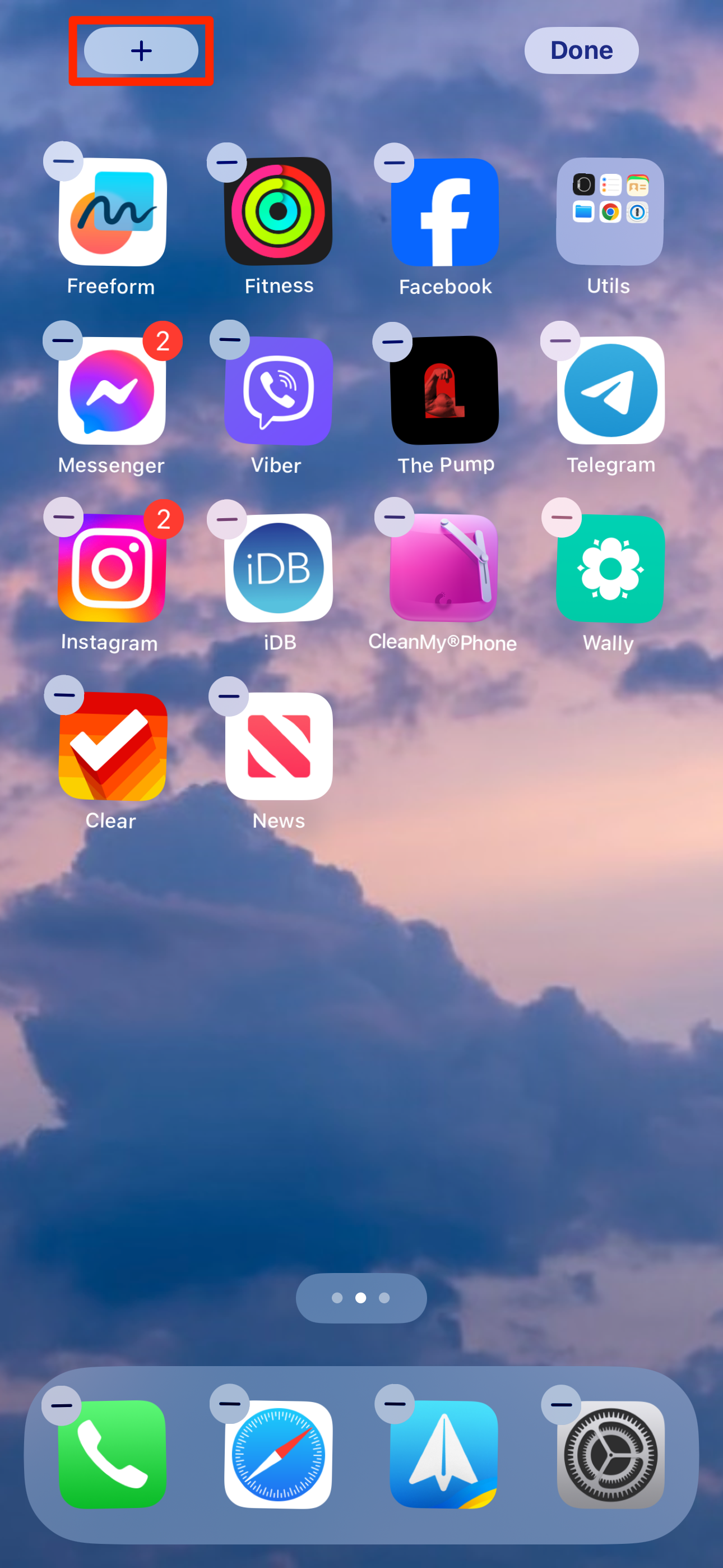Select the Phone app in the dock
The height and width of the screenshot is (1568, 723).
[x=112, y=1454]
